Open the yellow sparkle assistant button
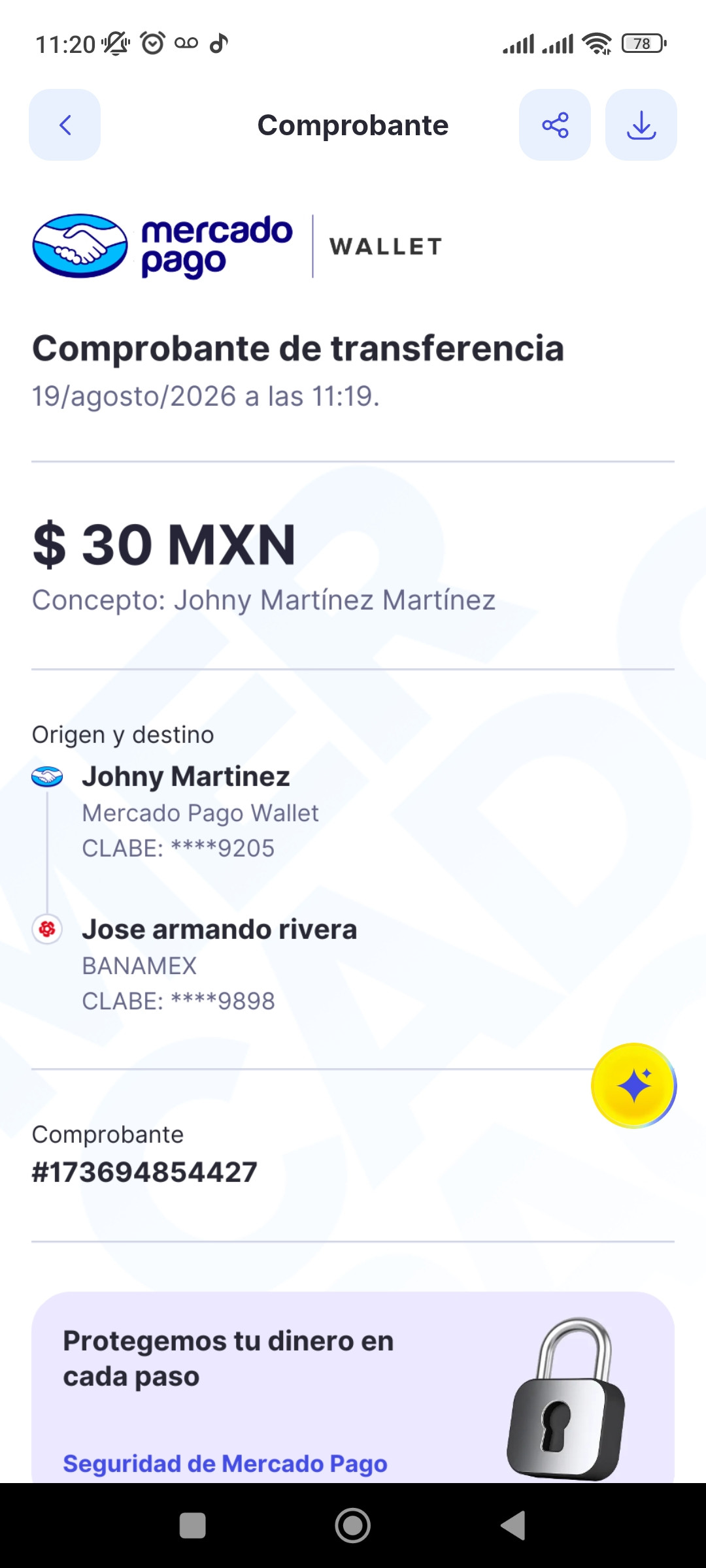Viewport: 706px width, 1568px height. pos(633,1086)
